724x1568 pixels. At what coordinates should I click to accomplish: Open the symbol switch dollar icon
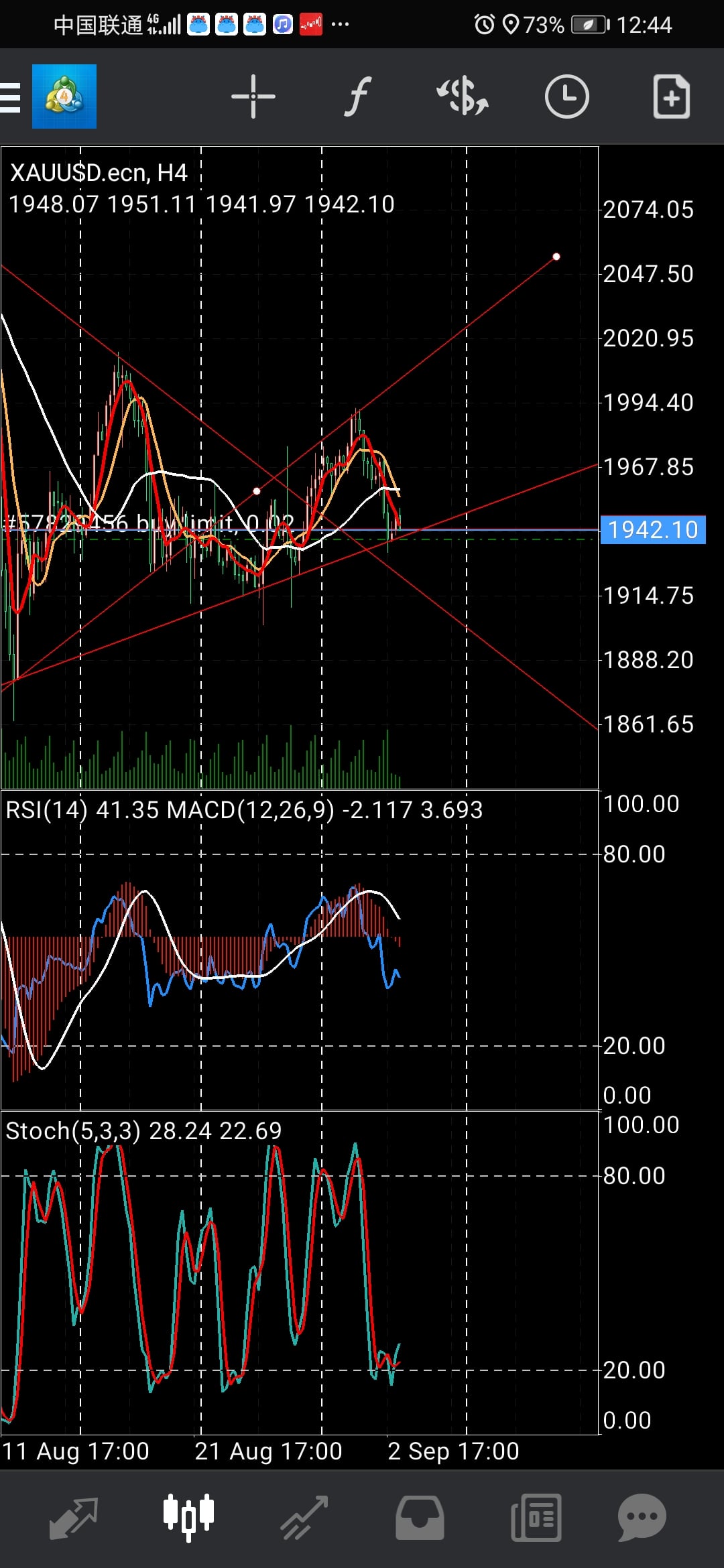[x=463, y=97]
